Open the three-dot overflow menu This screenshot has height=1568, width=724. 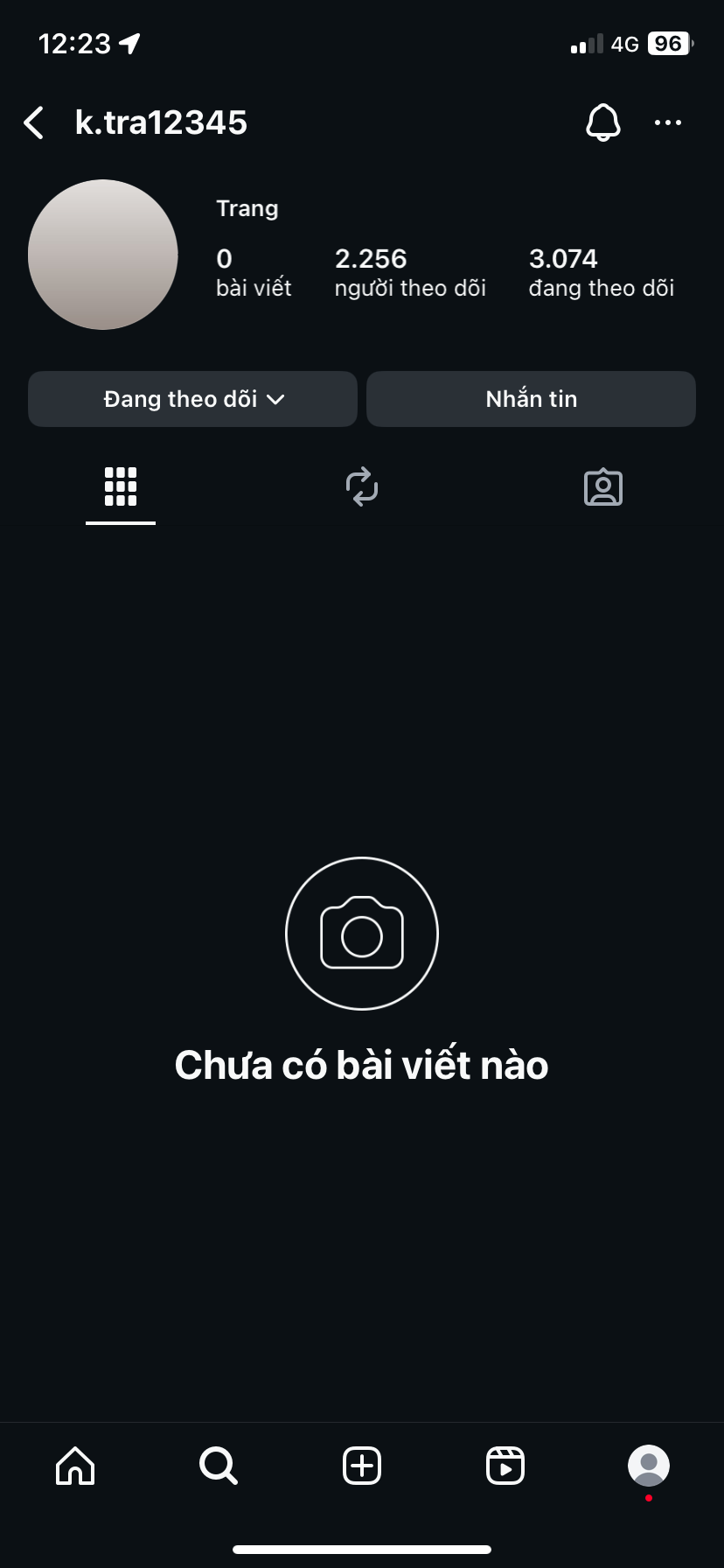coord(668,122)
